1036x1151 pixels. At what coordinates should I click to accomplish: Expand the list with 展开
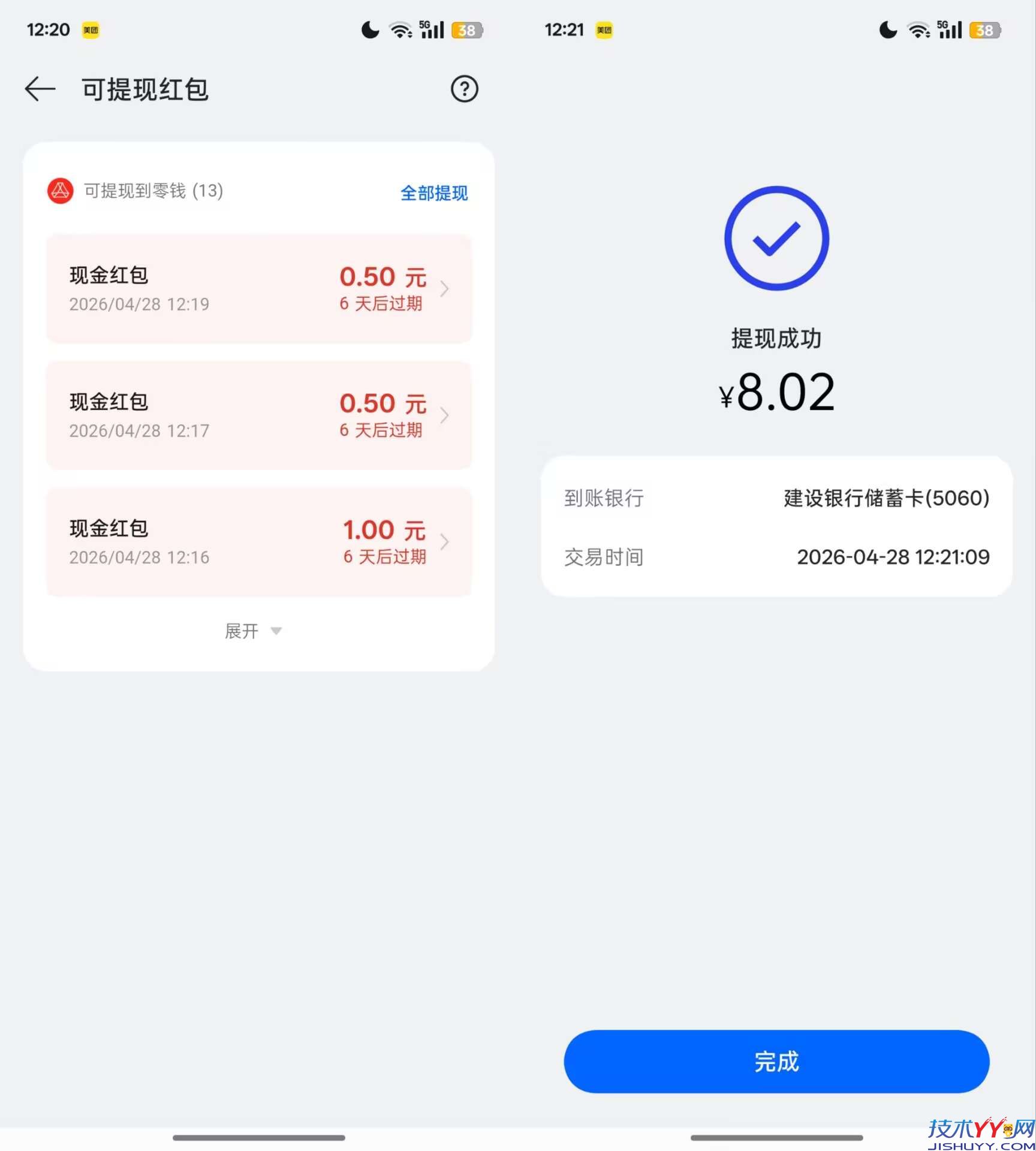coord(253,631)
